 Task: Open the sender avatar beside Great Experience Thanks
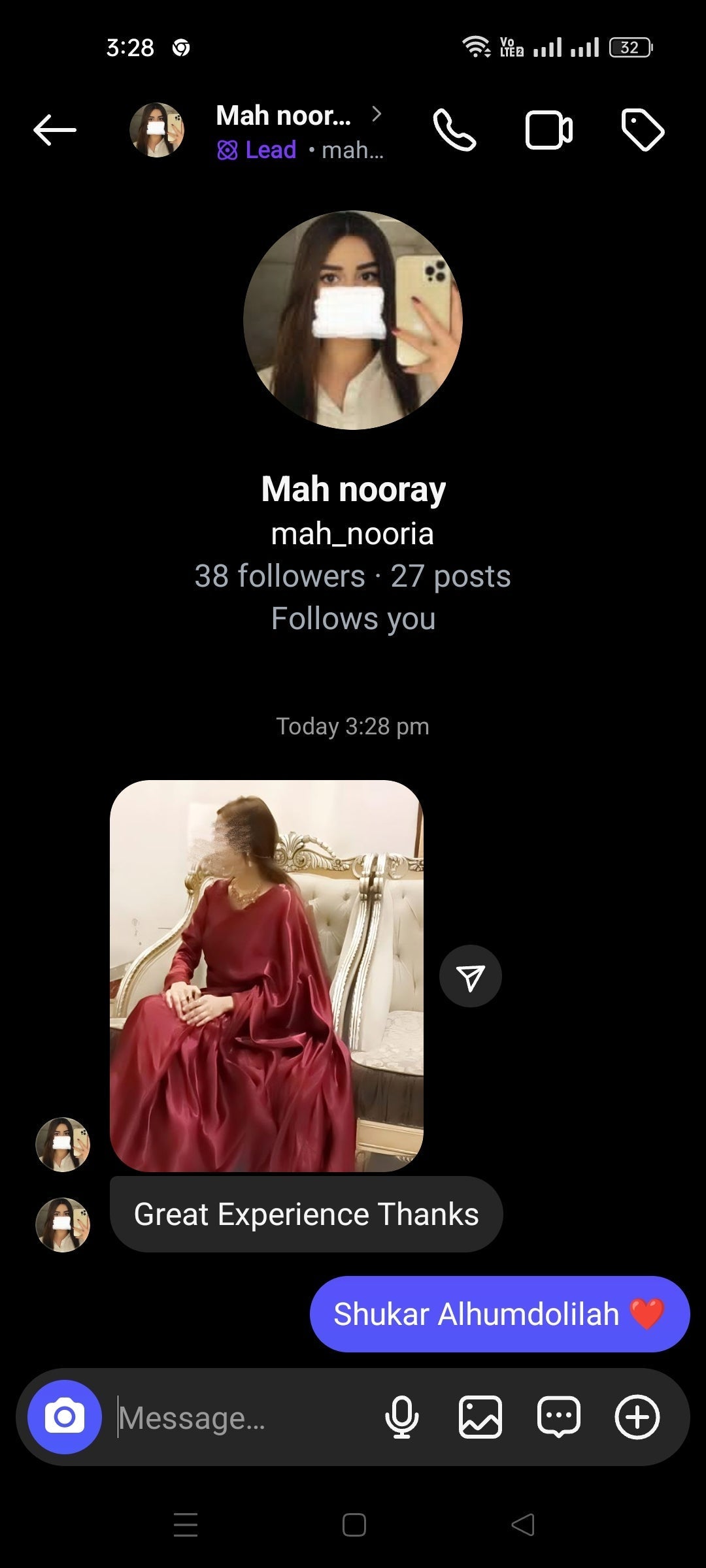[63, 1224]
